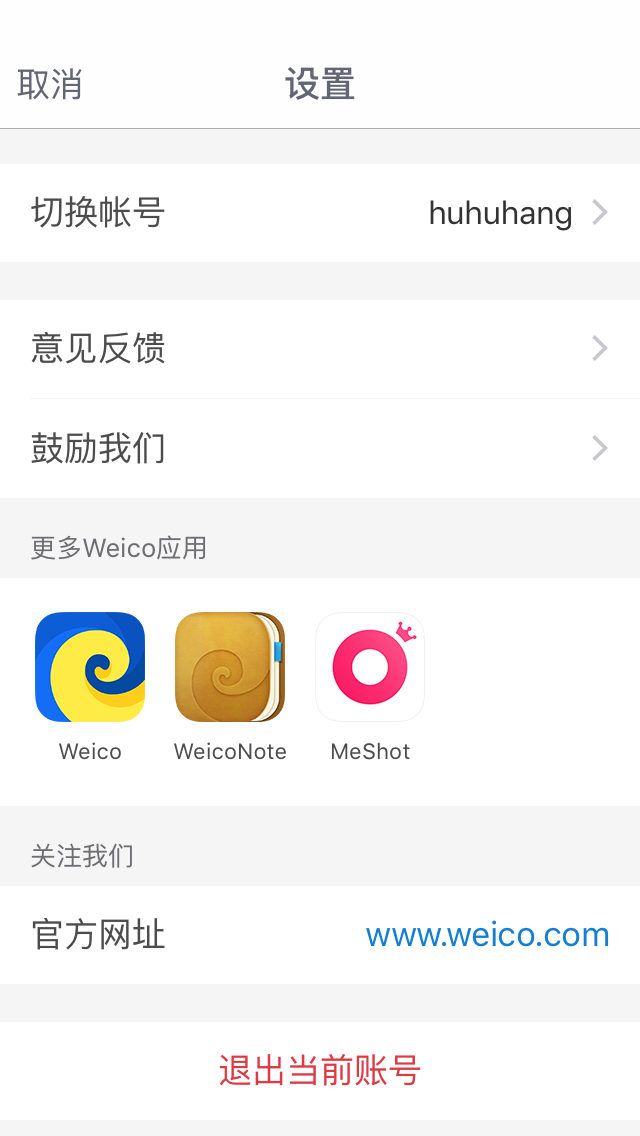This screenshot has height=1136, width=640.
Task: Tap 取消 to cancel settings
Action: pos(50,85)
